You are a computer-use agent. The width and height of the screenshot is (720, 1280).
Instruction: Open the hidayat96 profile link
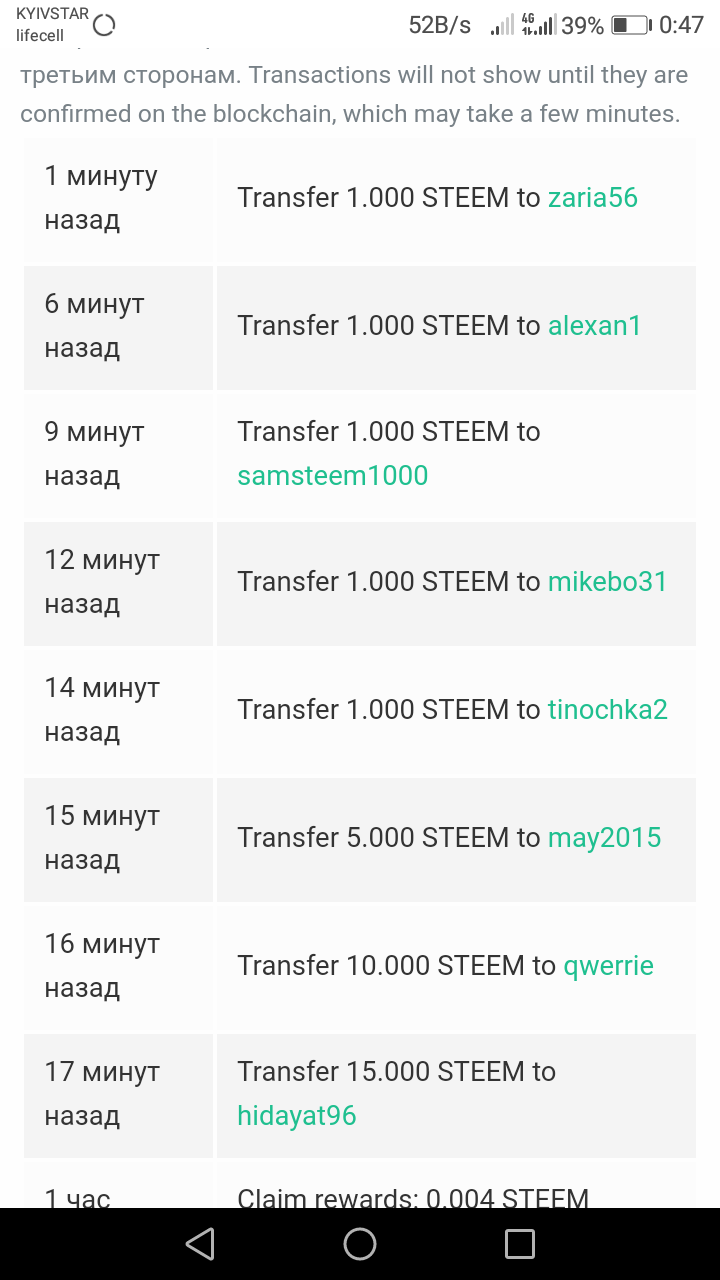pyautogui.click(x=297, y=1116)
